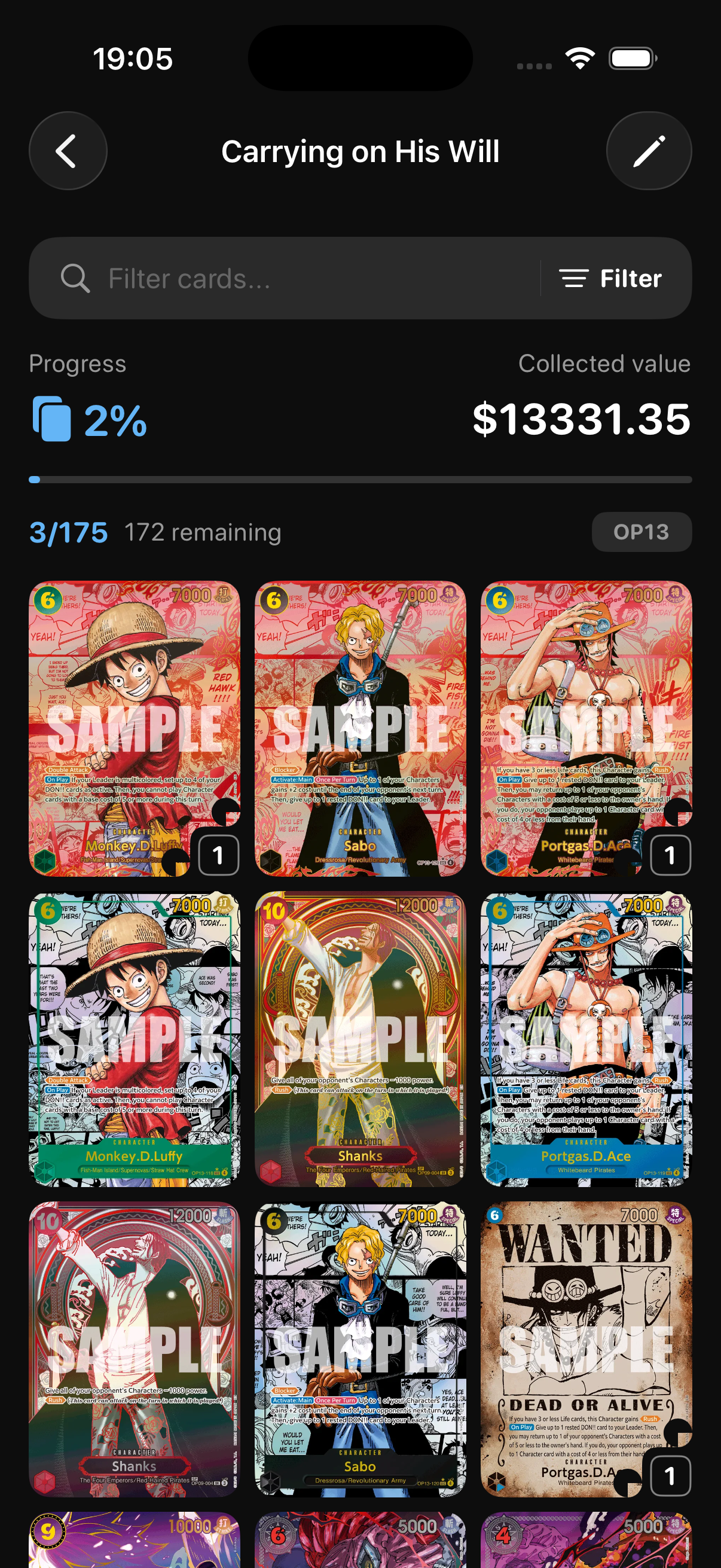
Task: Tap the Carrying on His Will title
Action: pyautogui.click(x=360, y=151)
